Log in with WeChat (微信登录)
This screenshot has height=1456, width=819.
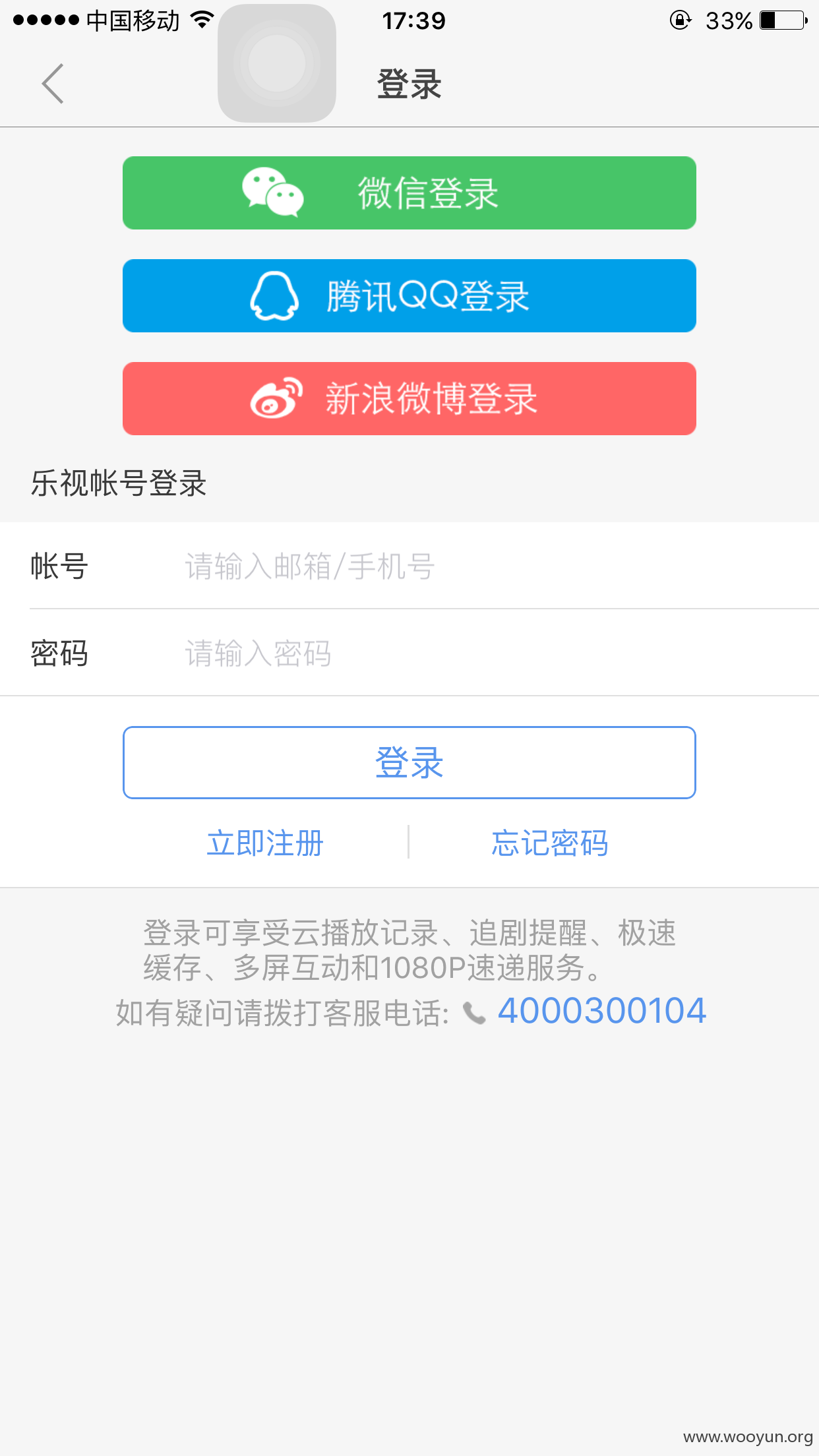[x=409, y=193]
